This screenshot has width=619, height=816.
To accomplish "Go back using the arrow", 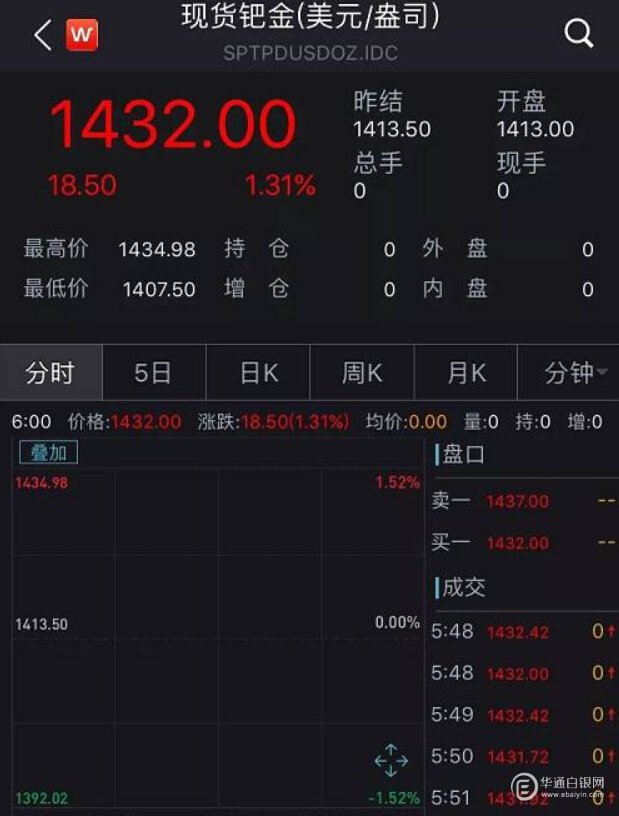I will [x=42, y=36].
